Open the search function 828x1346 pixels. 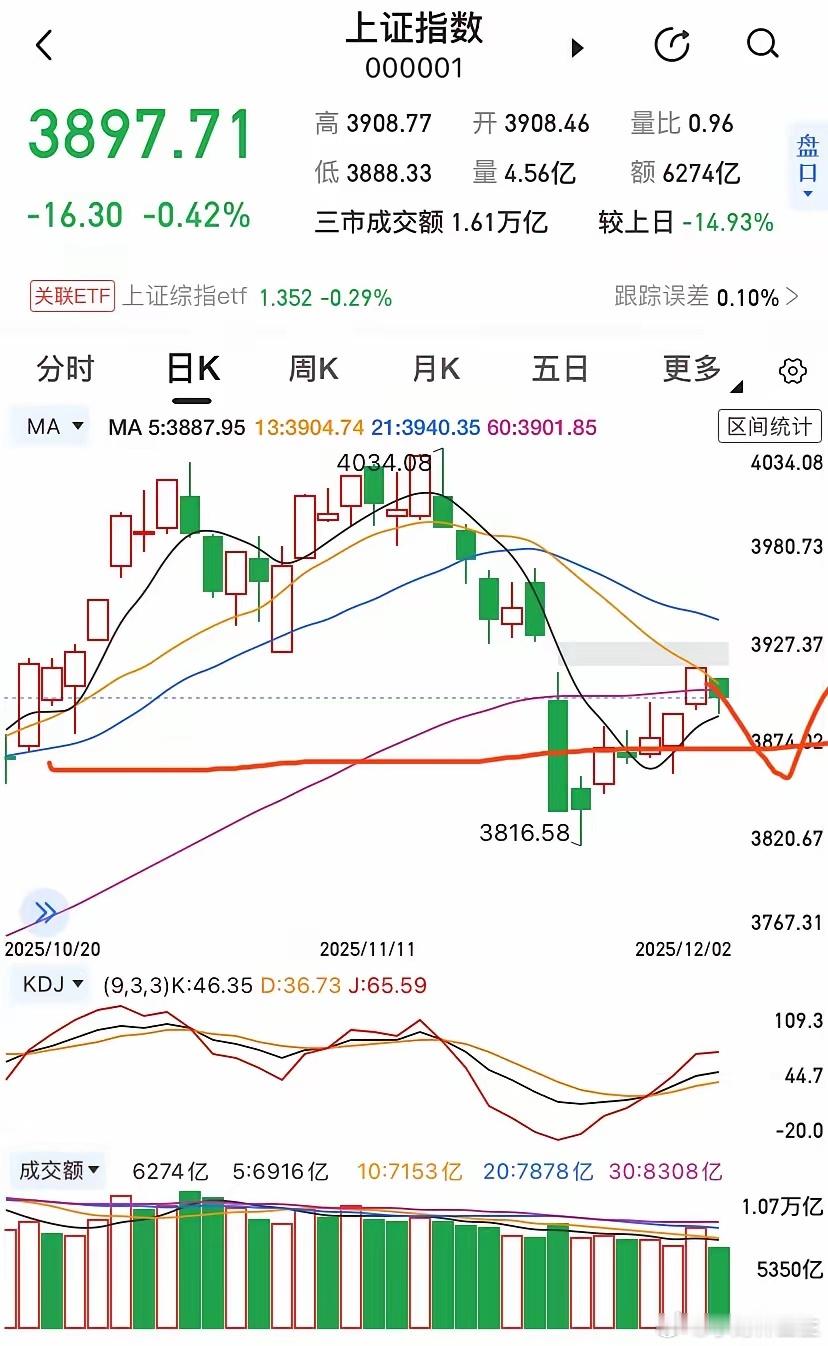[x=763, y=44]
